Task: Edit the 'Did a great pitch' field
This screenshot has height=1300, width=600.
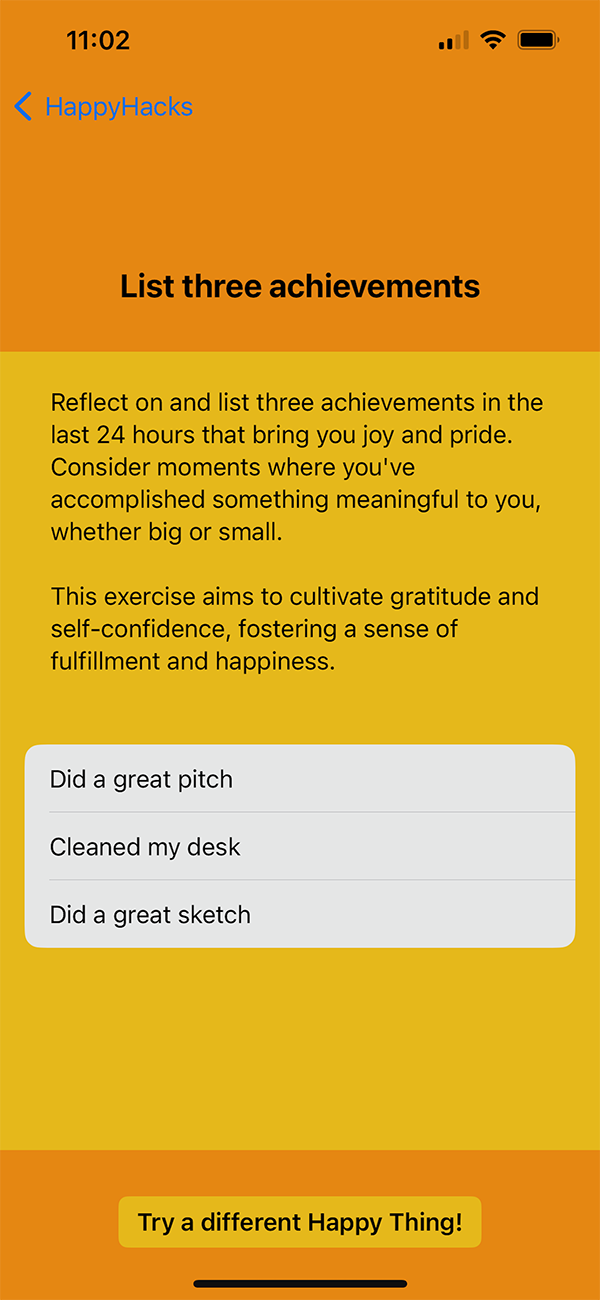Action: pyautogui.click(x=300, y=779)
